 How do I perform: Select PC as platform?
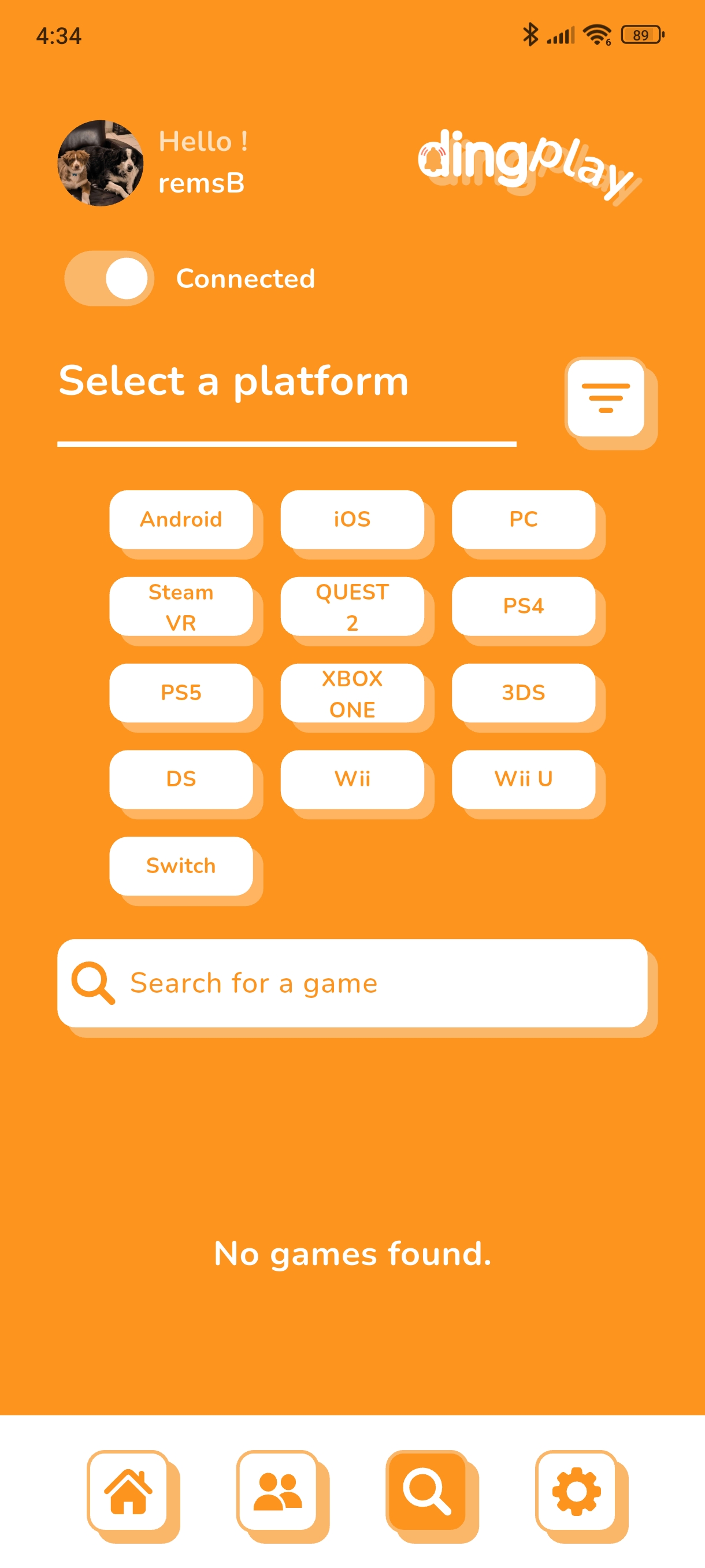point(522,519)
